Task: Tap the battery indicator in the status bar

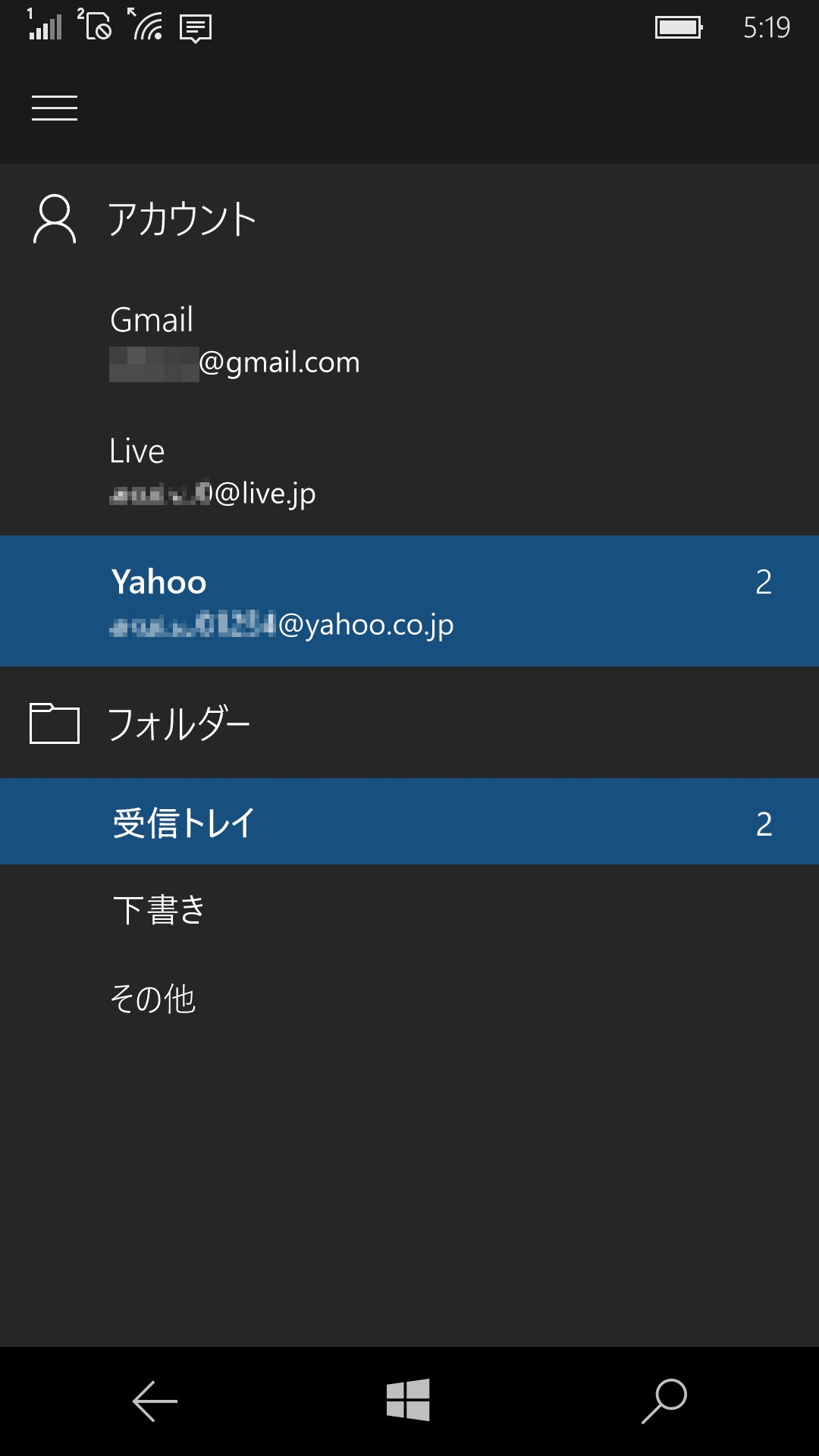Action: click(677, 27)
